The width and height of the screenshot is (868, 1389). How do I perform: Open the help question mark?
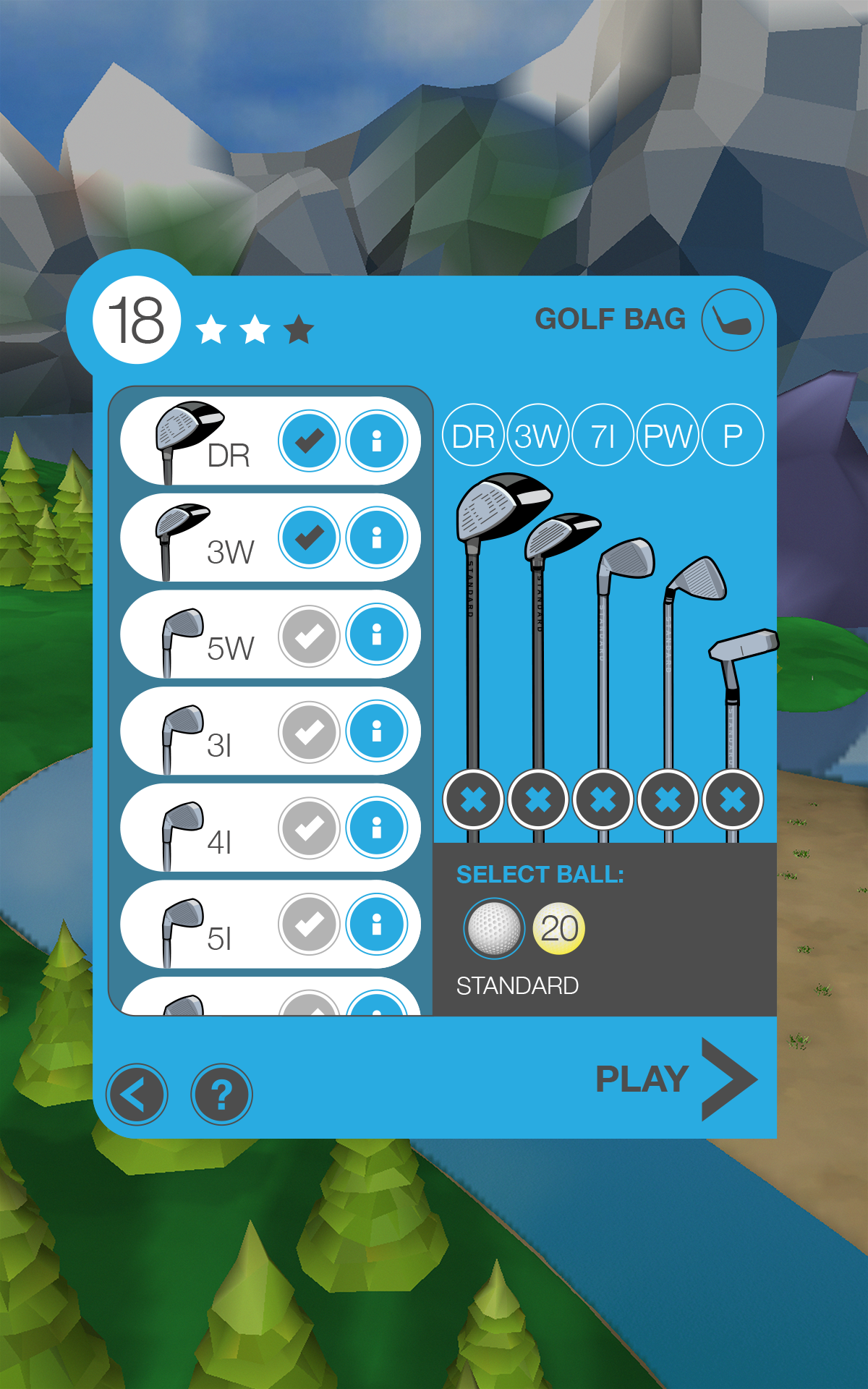pos(221,1095)
